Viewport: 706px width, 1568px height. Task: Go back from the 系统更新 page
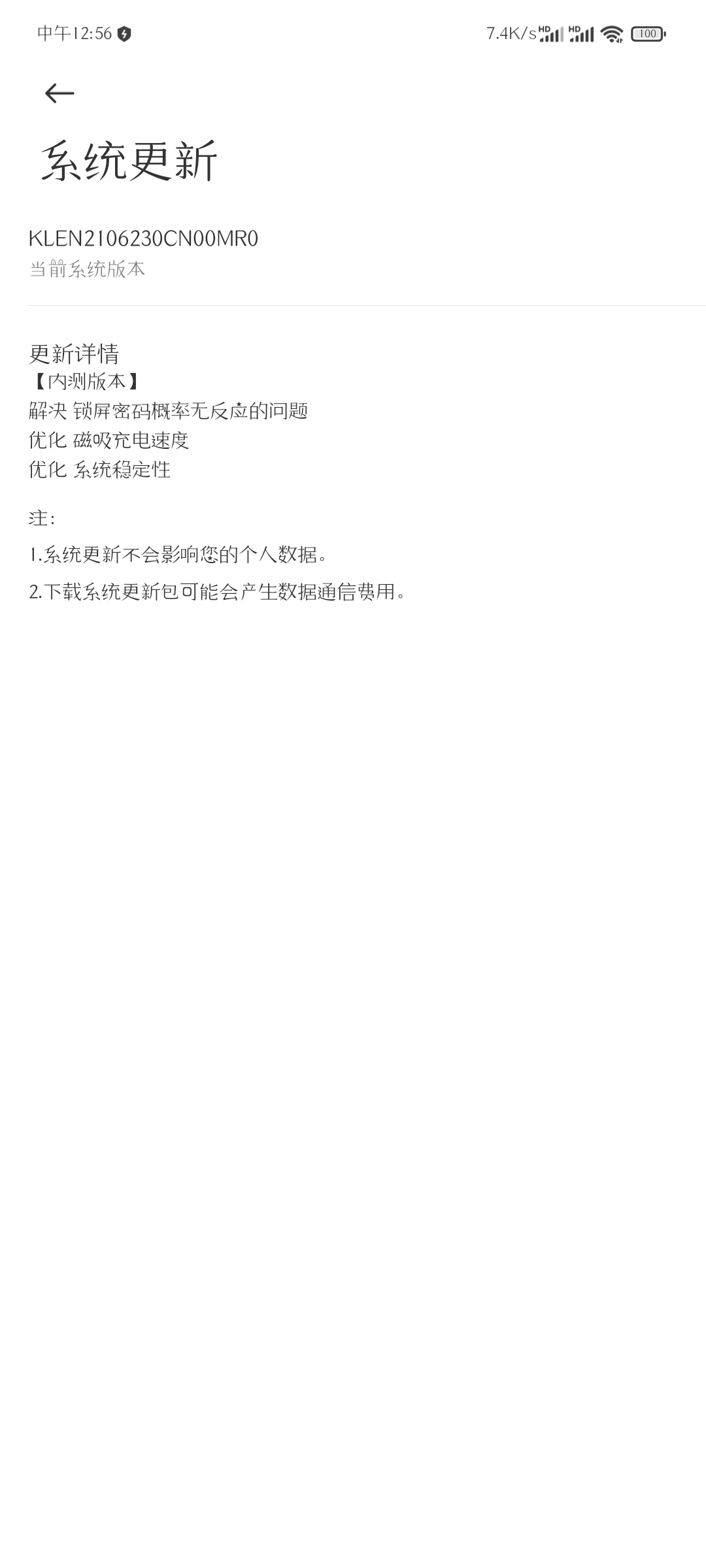coord(59,93)
